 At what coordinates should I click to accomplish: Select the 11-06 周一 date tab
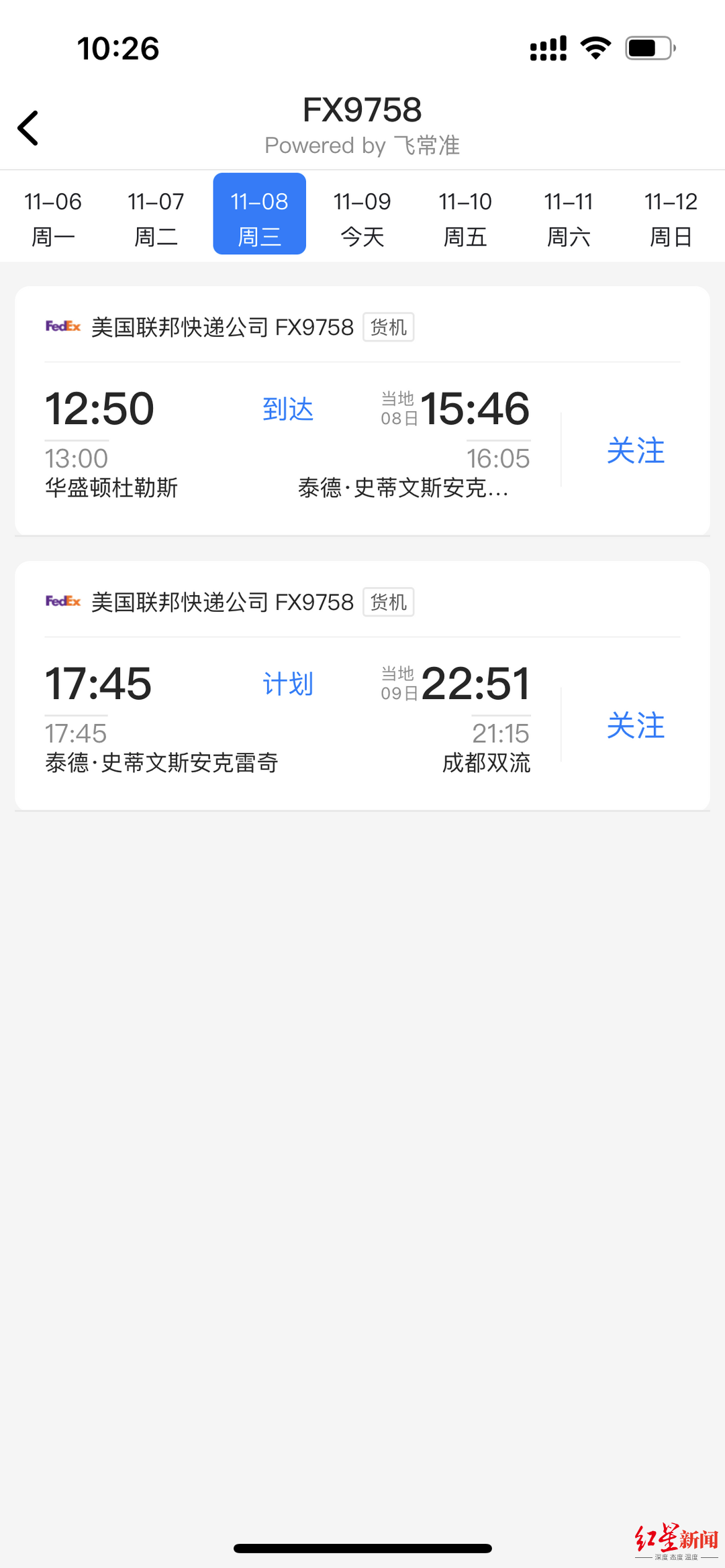pyautogui.click(x=53, y=218)
